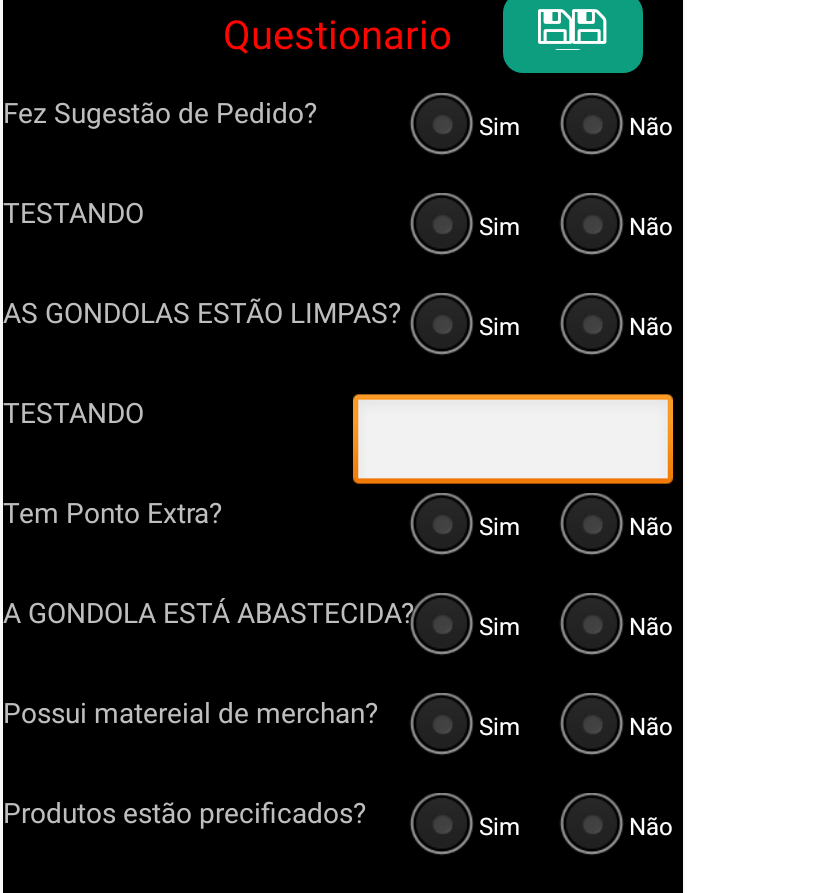Pick Sim for A GONDOLA ESTÁ ABASTECIDA
Image resolution: width=819 pixels, height=893 pixels.
click(441, 624)
